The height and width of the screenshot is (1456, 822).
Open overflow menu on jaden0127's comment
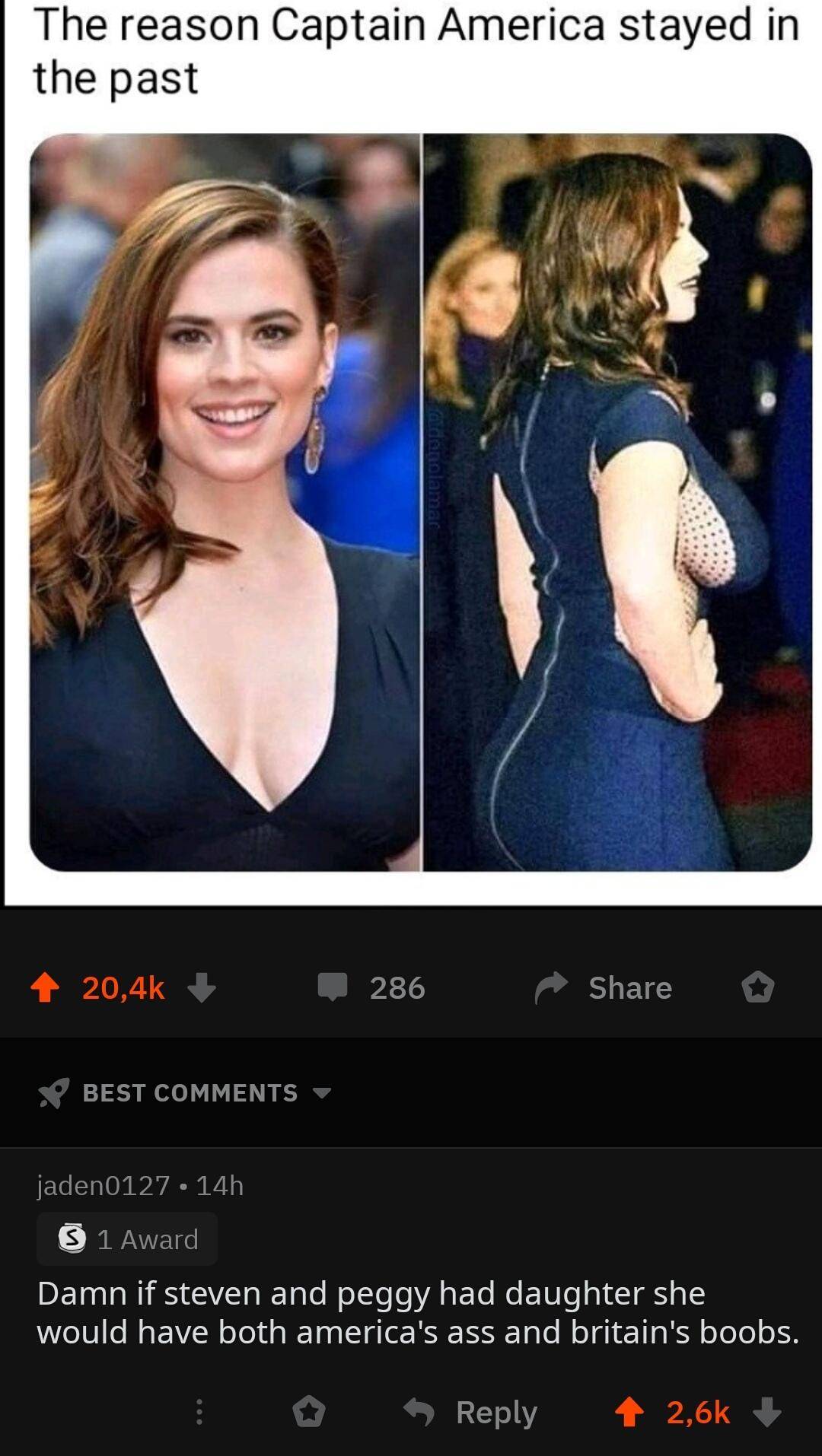point(199,1413)
